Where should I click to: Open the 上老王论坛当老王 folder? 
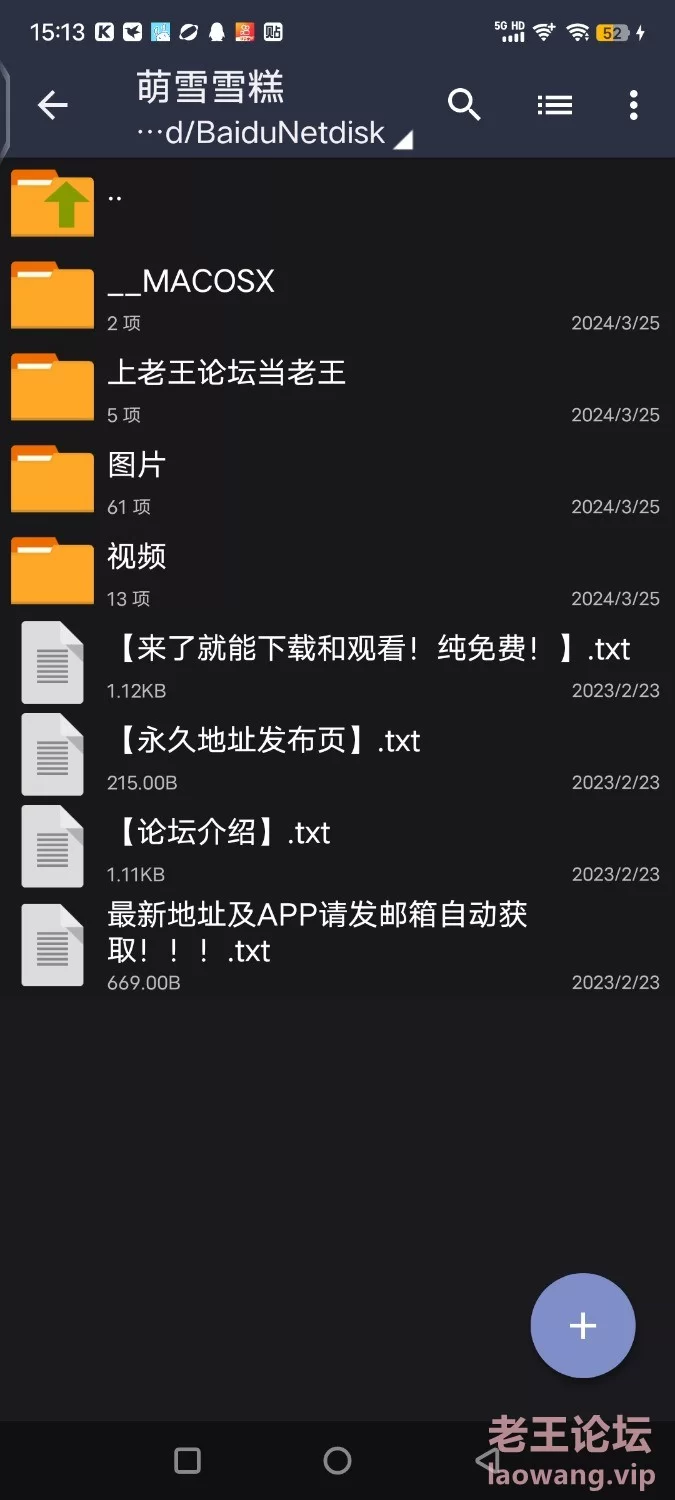[x=337, y=387]
